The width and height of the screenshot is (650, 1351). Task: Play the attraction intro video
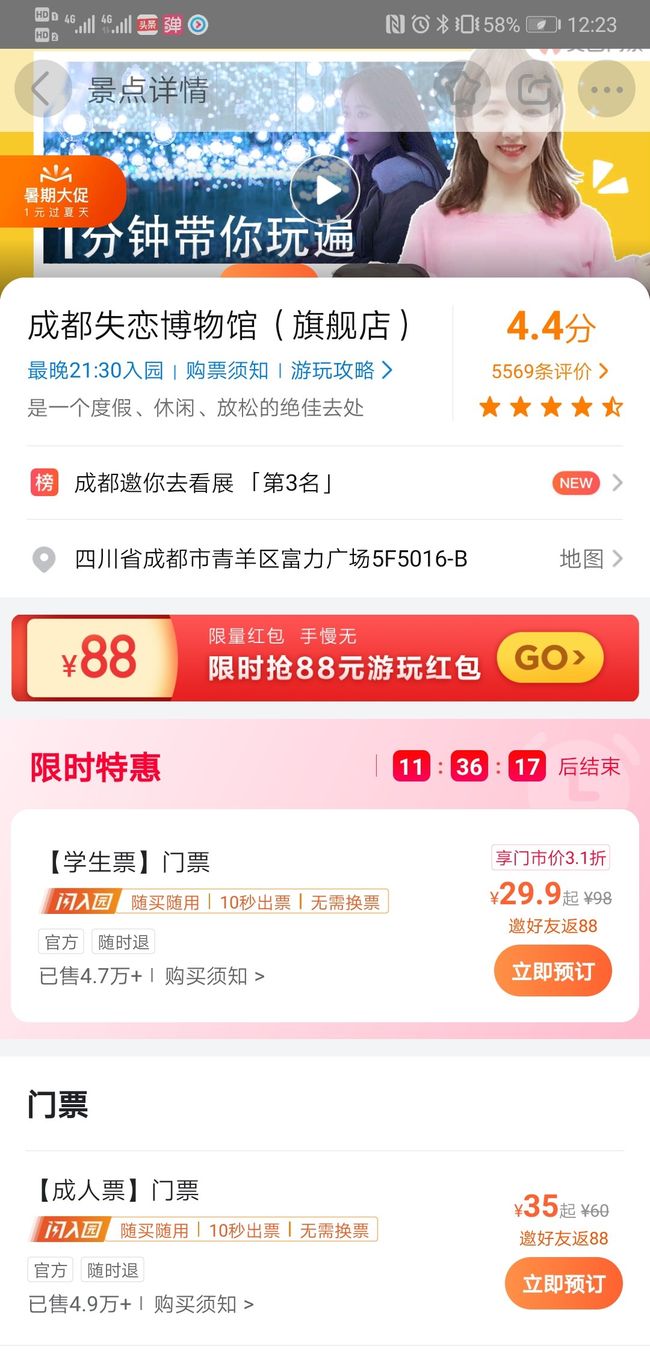tap(324, 190)
